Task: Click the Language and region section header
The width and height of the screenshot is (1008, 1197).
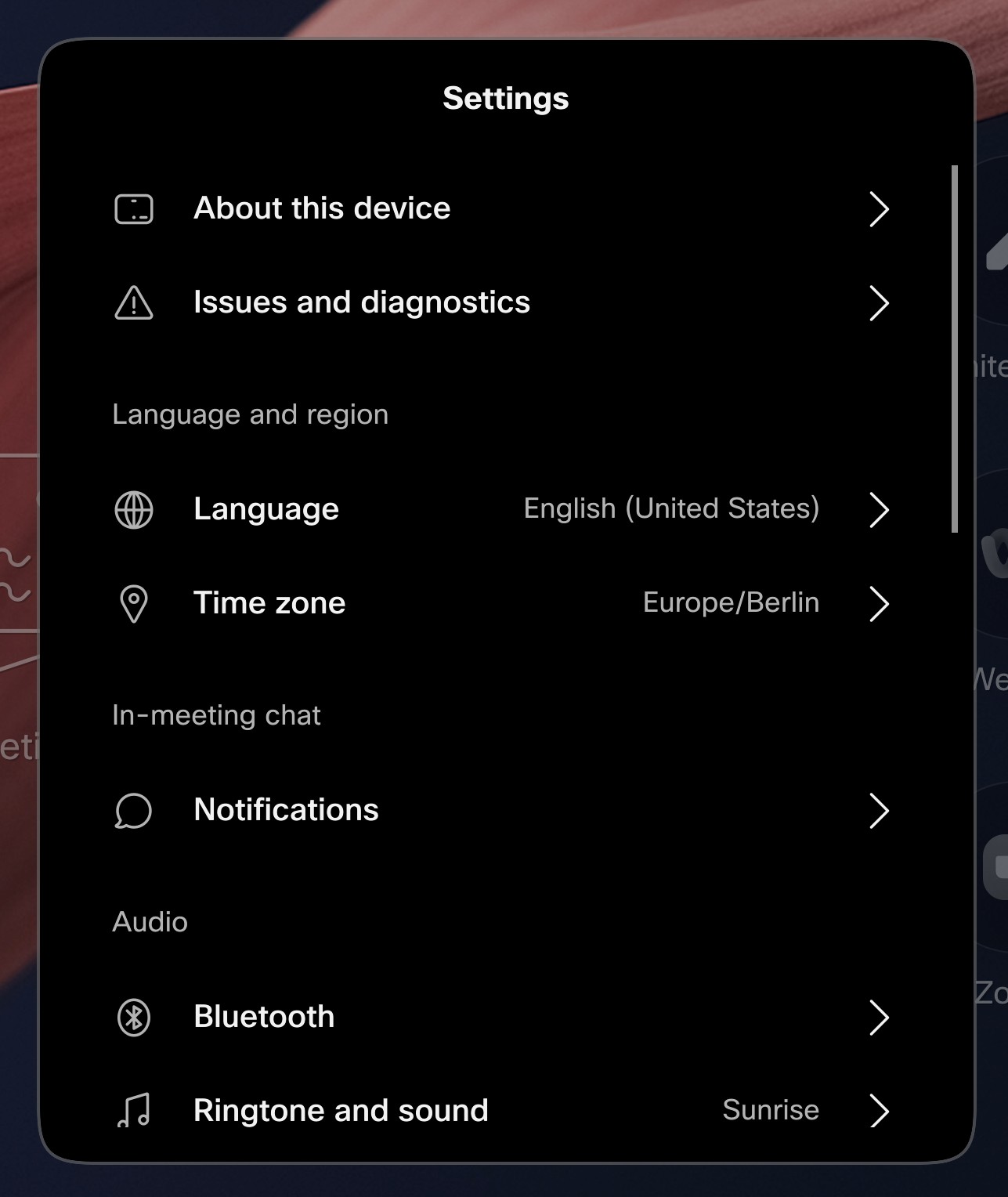Action: [x=251, y=415]
